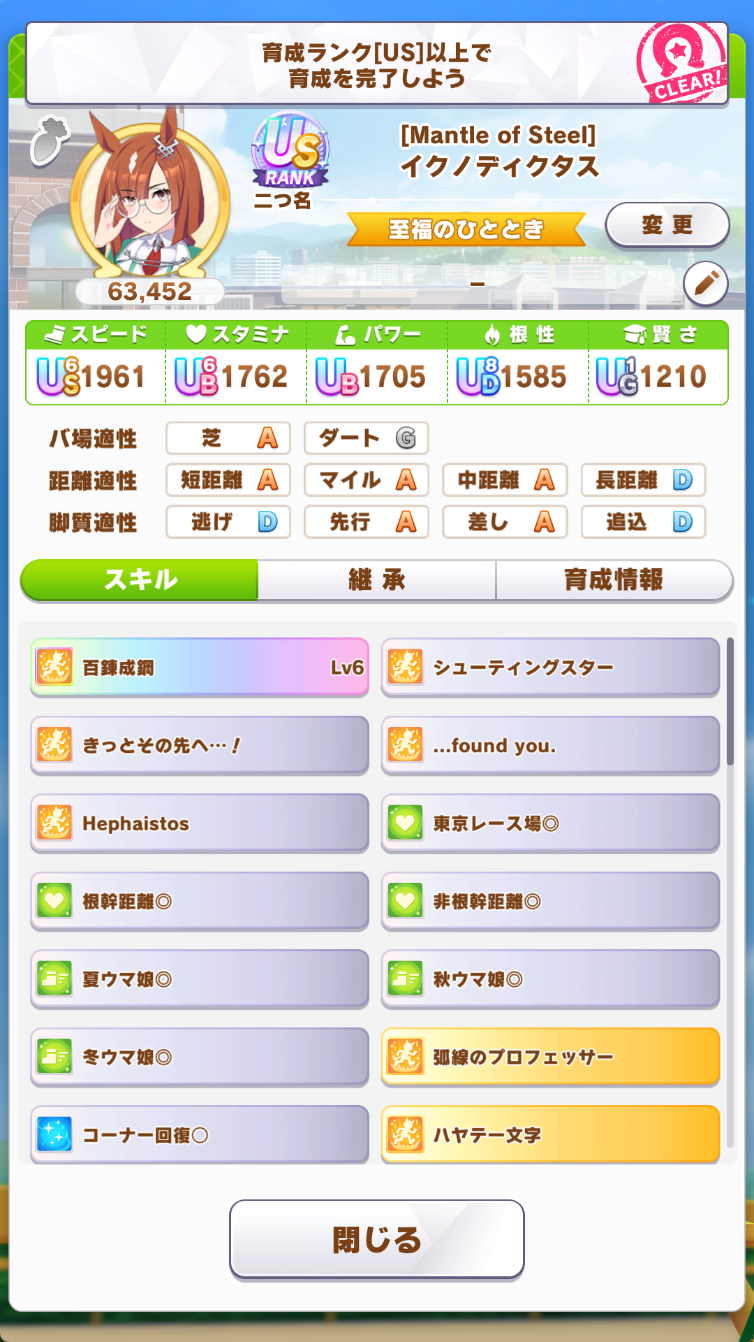Screen dimensions: 754x1342
Task: Open the 根幹距離◎ skill
Action: pyautogui.click(x=199, y=901)
